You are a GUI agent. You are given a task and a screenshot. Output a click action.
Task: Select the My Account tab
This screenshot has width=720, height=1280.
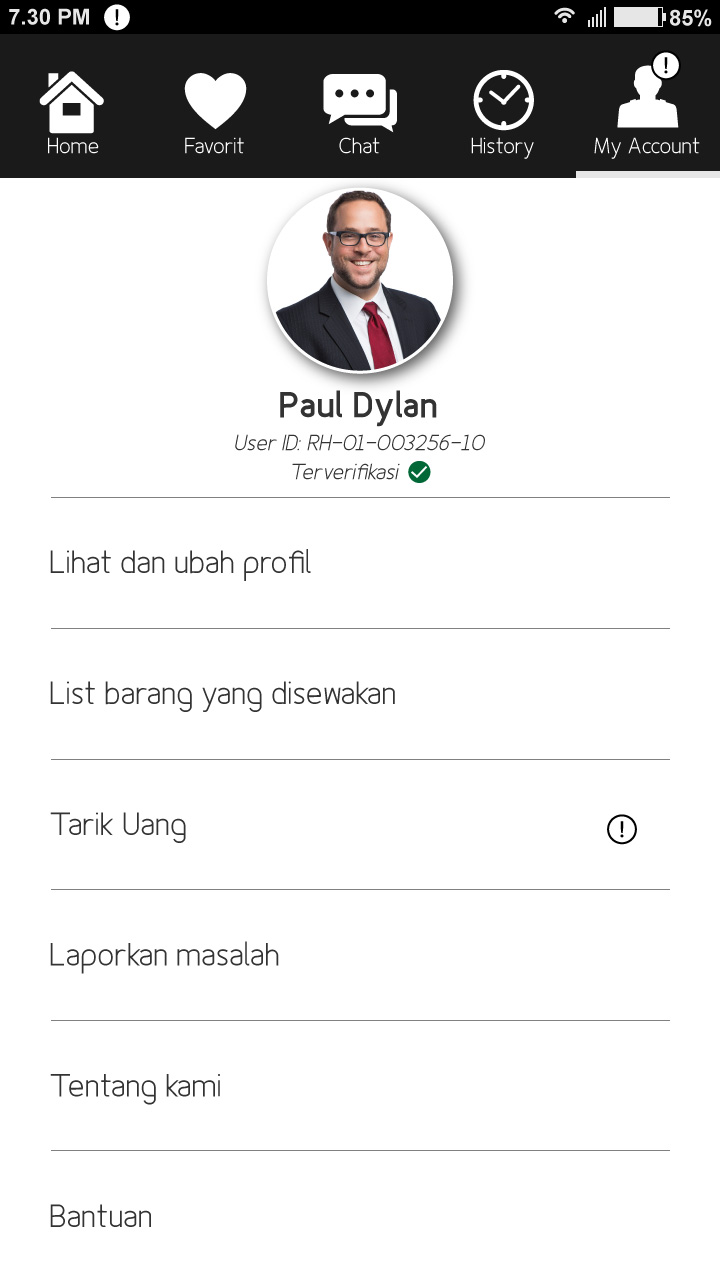(647, 112)
